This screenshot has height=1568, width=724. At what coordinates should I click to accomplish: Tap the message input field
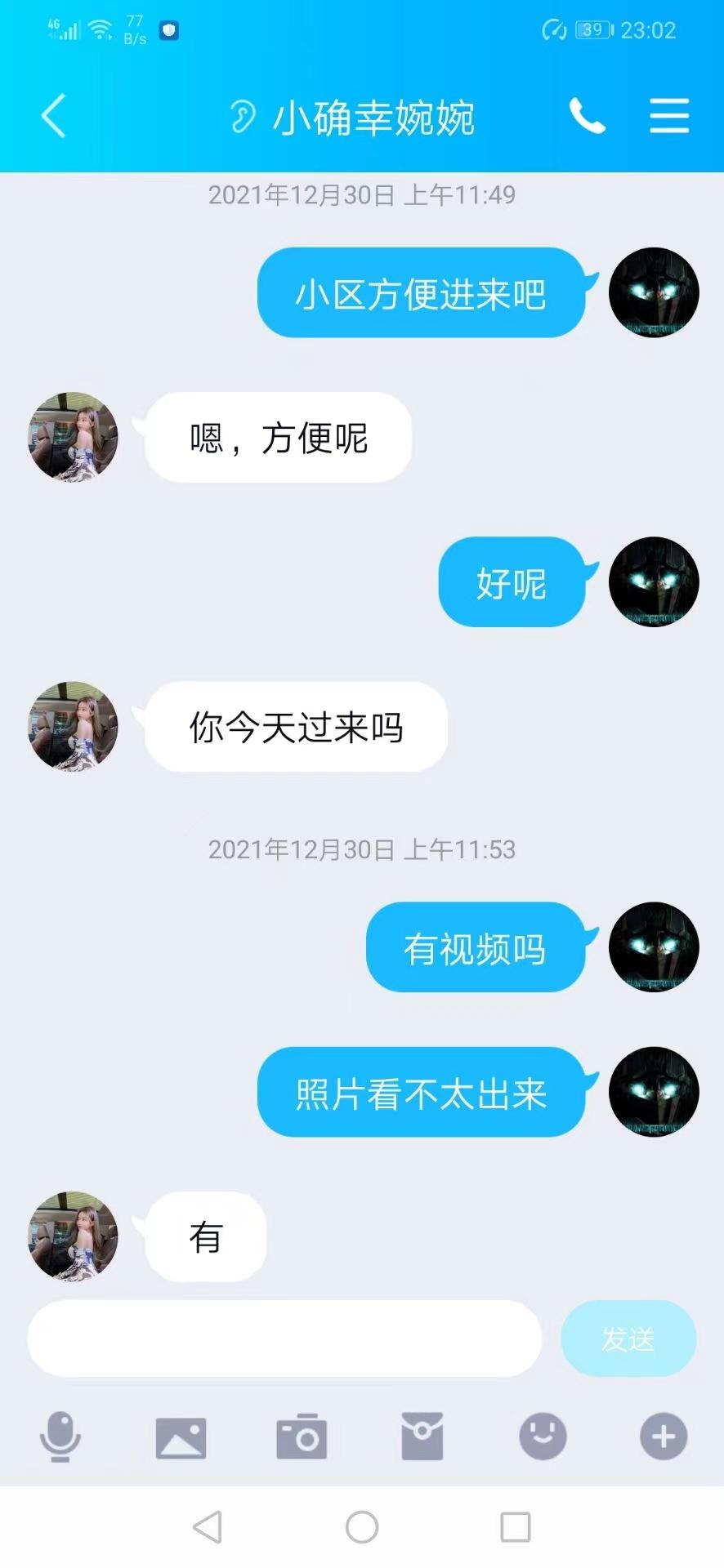(284, 1339)
